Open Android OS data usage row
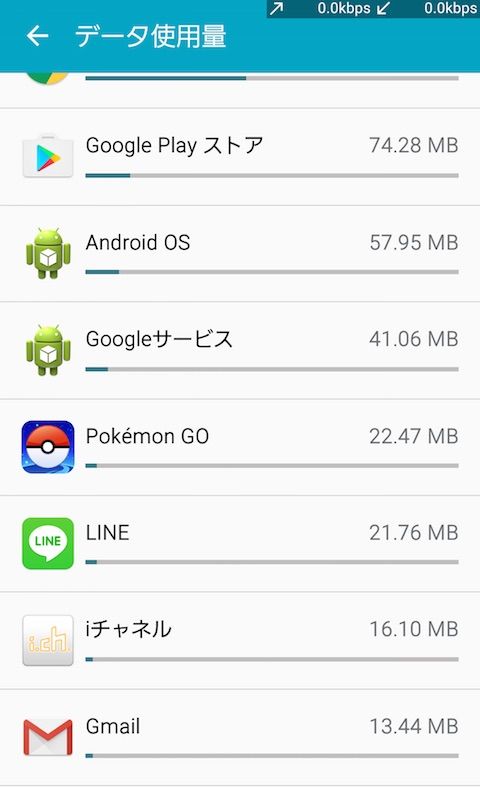Viewport: 480px width, 787px height. 240,253
